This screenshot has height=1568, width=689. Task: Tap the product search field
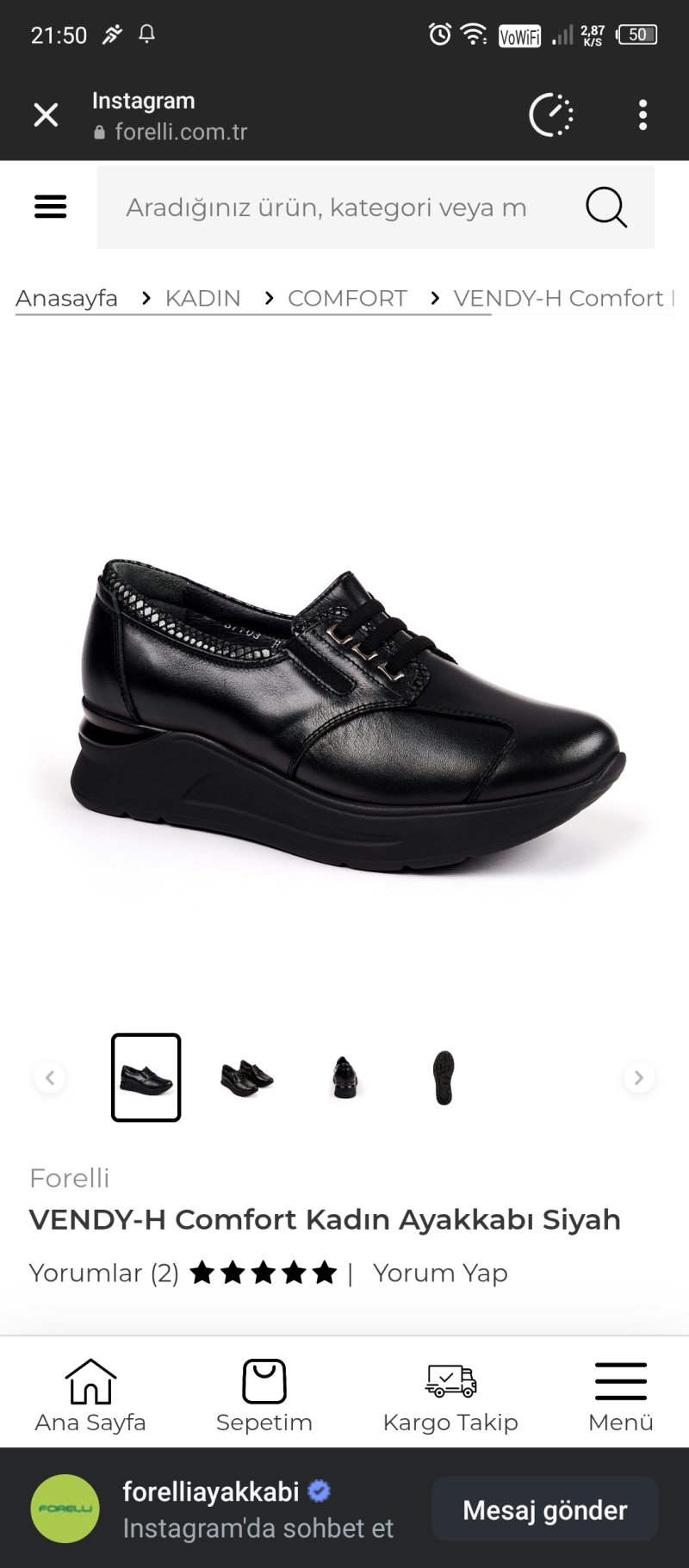pyautogui.click(x=336, y=208)
